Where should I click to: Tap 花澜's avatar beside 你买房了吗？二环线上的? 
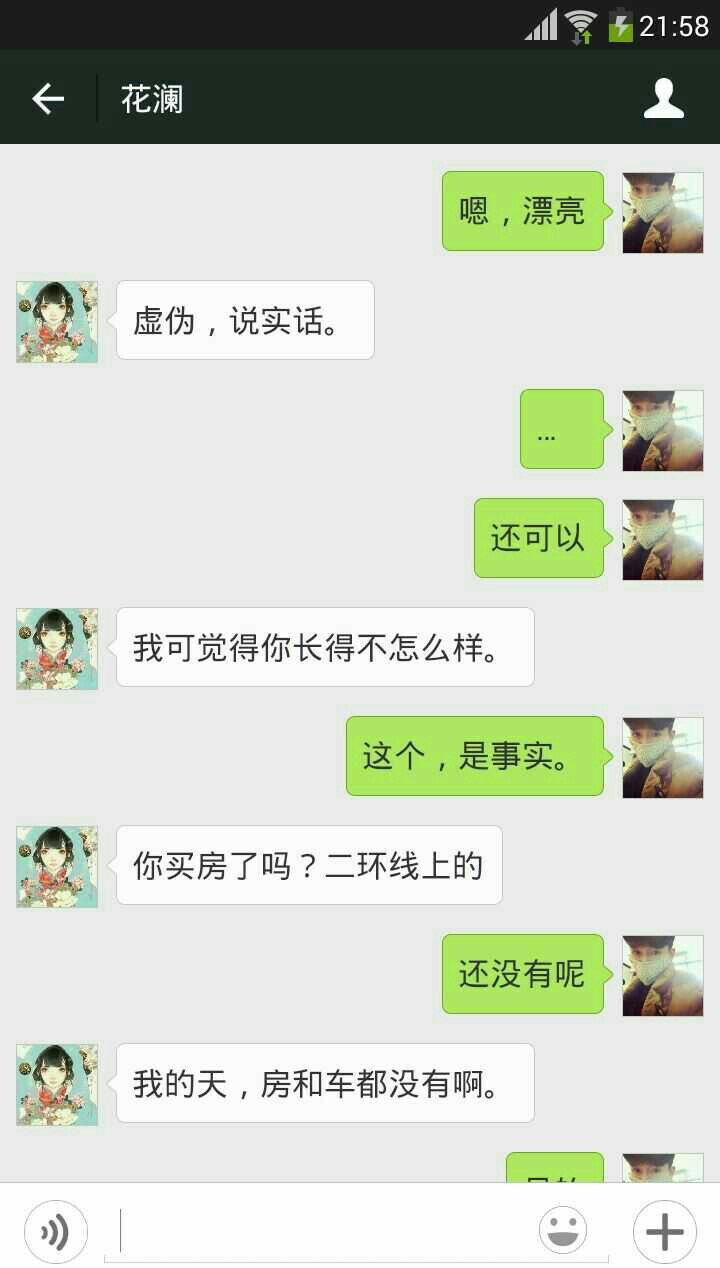tap(57, 866)
